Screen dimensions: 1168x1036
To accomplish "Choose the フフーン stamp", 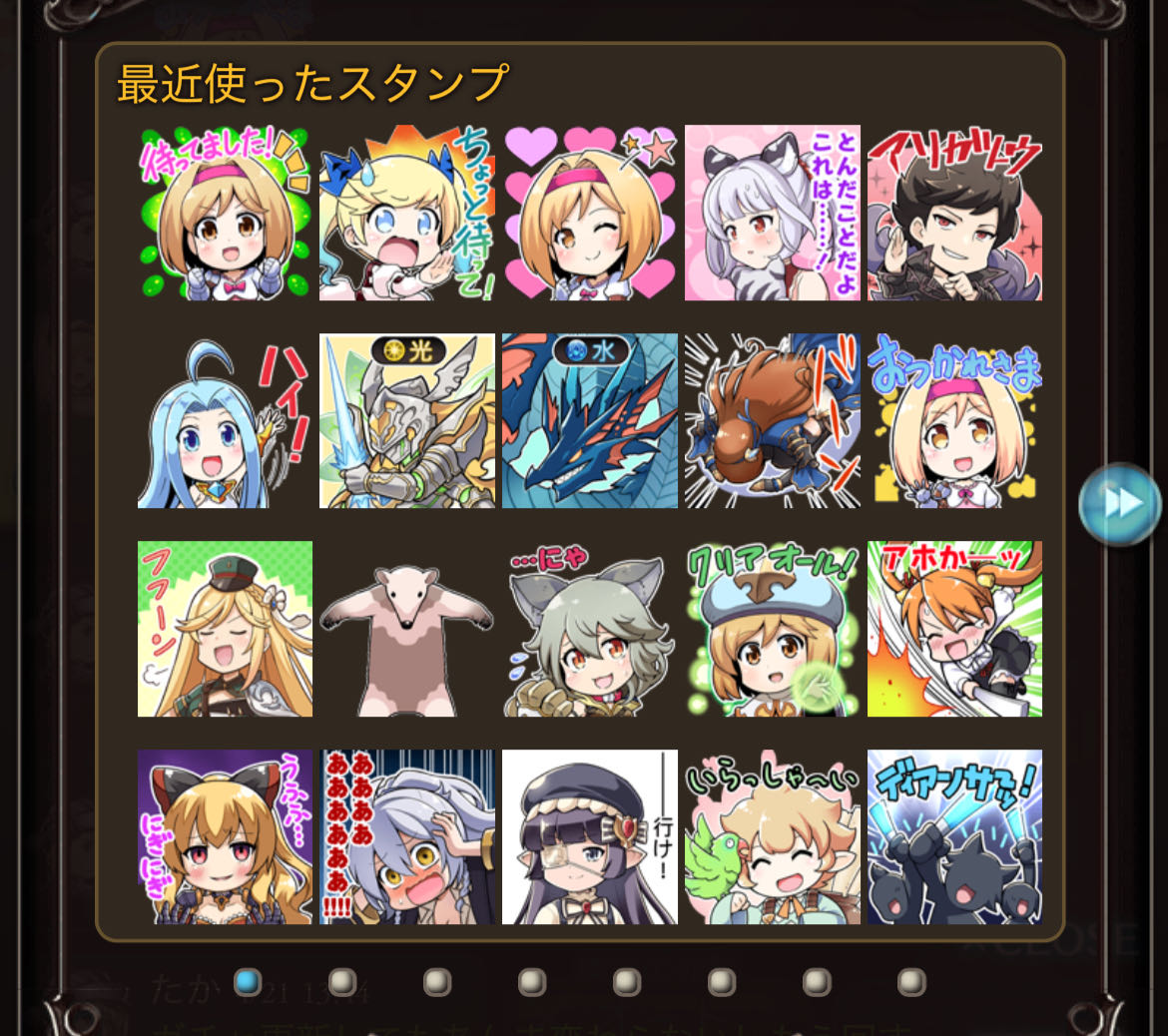I will [x=225, y=629].
